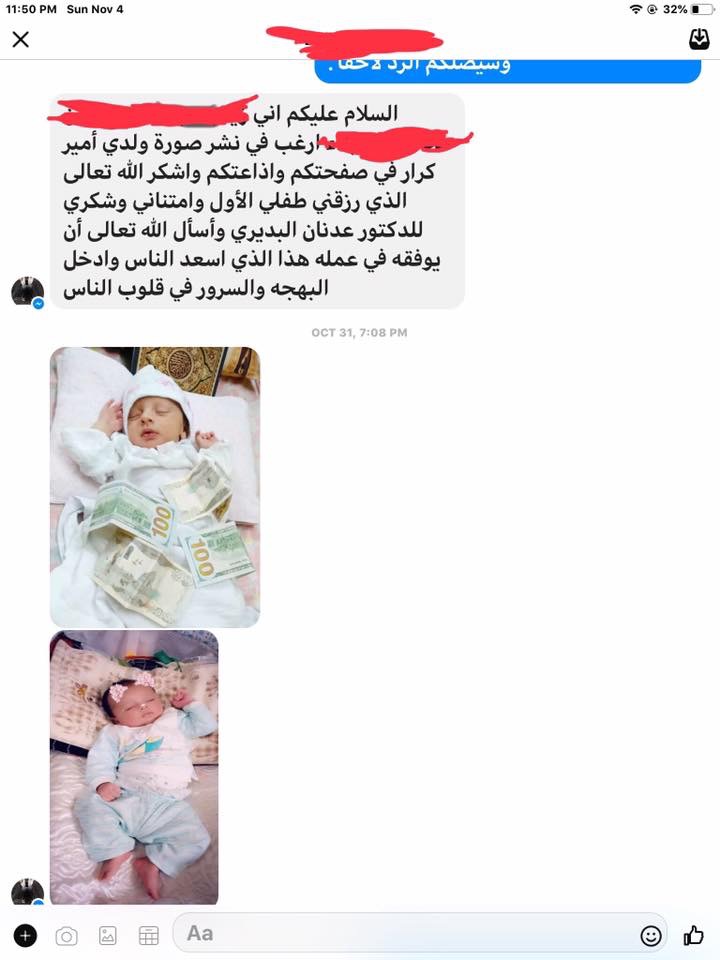The image size is (720, 960).
Task: Focus the Aa message input field
Action: coord(400,933)
